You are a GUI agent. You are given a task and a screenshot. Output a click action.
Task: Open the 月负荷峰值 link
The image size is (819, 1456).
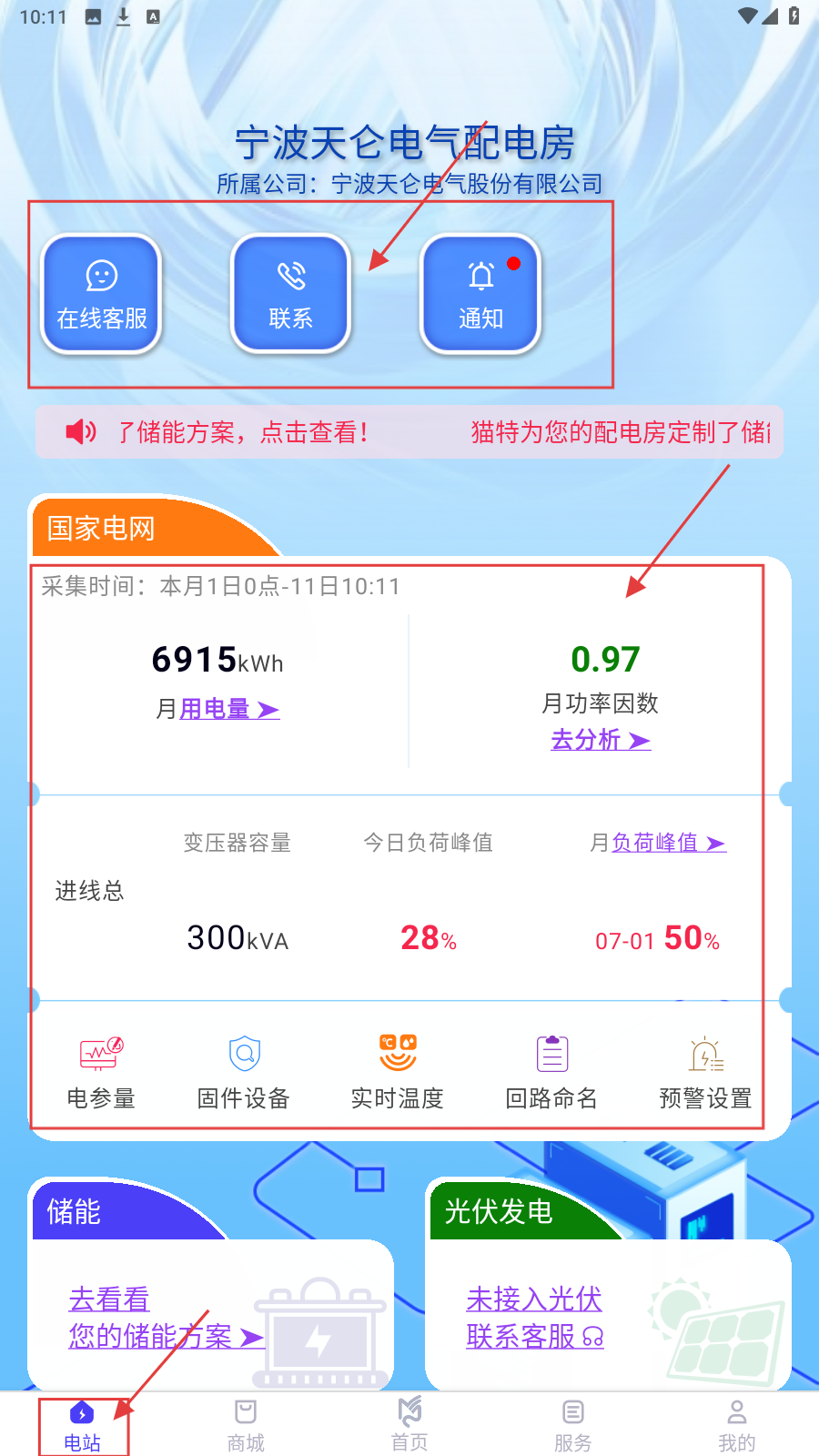coord(668,843)
